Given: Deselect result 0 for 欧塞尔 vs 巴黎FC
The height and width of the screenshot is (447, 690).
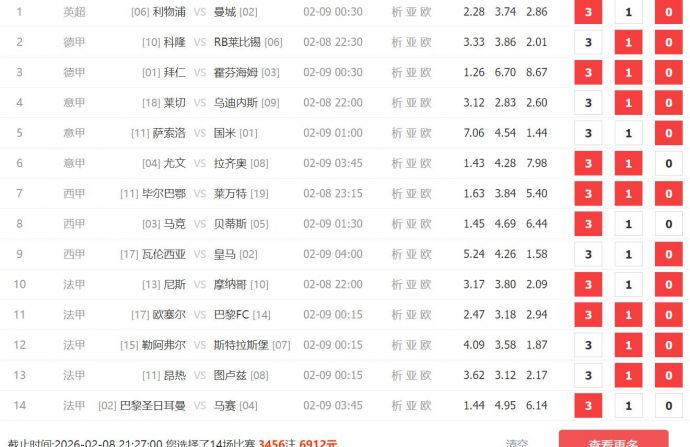Looking at the screenshot, I should [x=669, y=316].
